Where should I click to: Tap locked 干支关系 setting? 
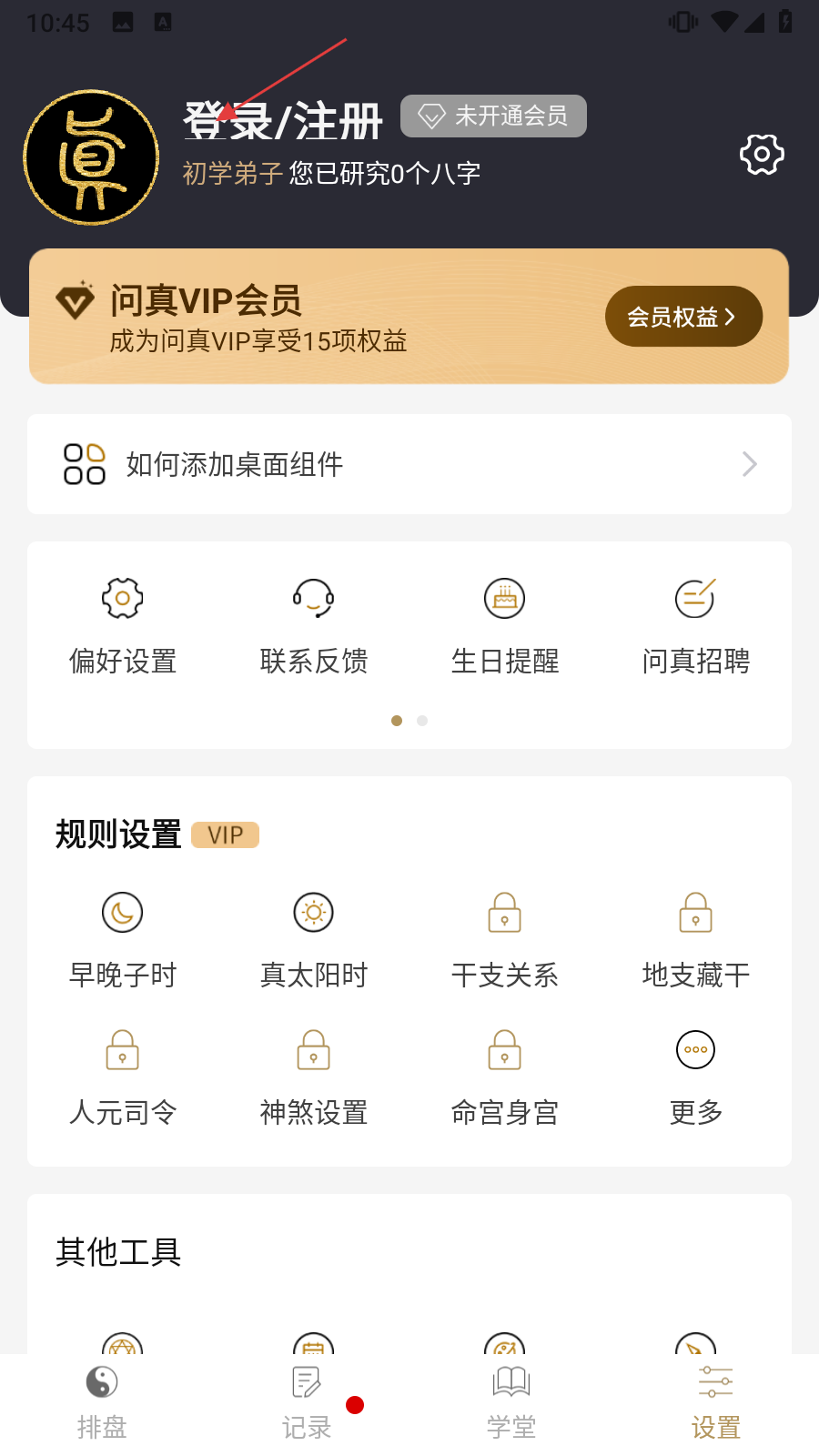click(x=505, y=941)
